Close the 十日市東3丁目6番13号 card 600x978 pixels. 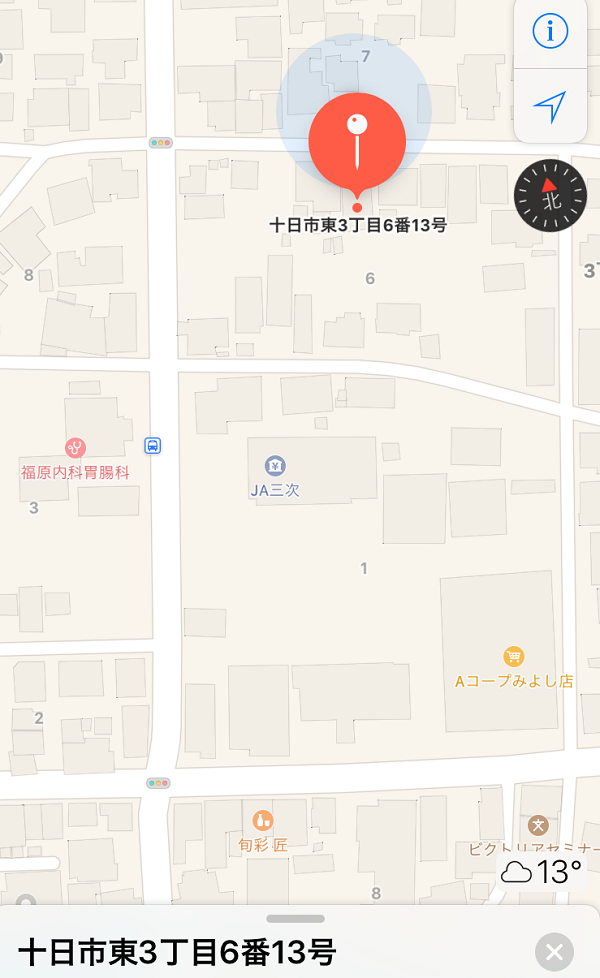point(554,952)
